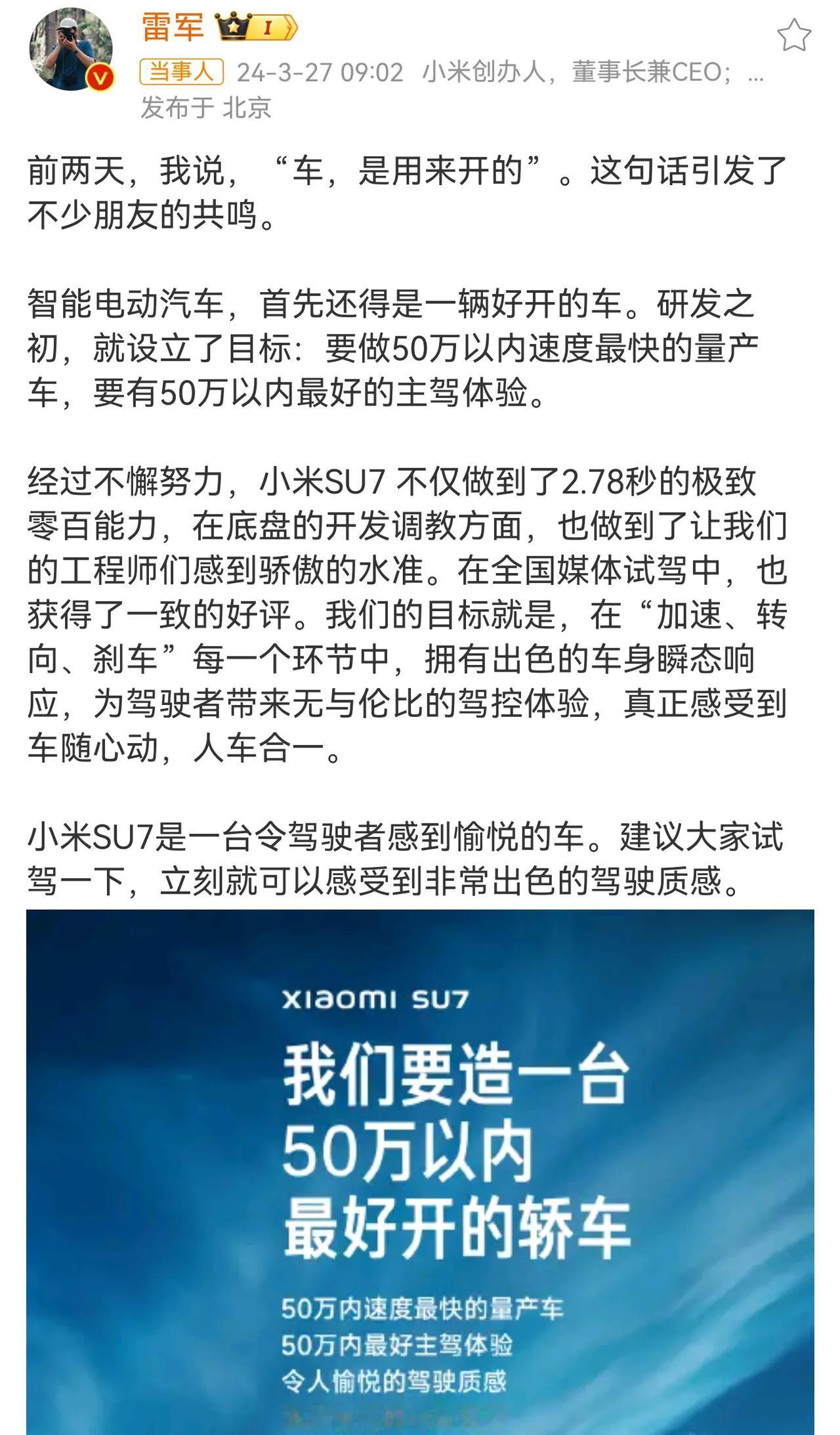Screen dimensions: 840x1435
Task: Open the blue XIAOMI SU7 poster image
Action: (420, 1168)
